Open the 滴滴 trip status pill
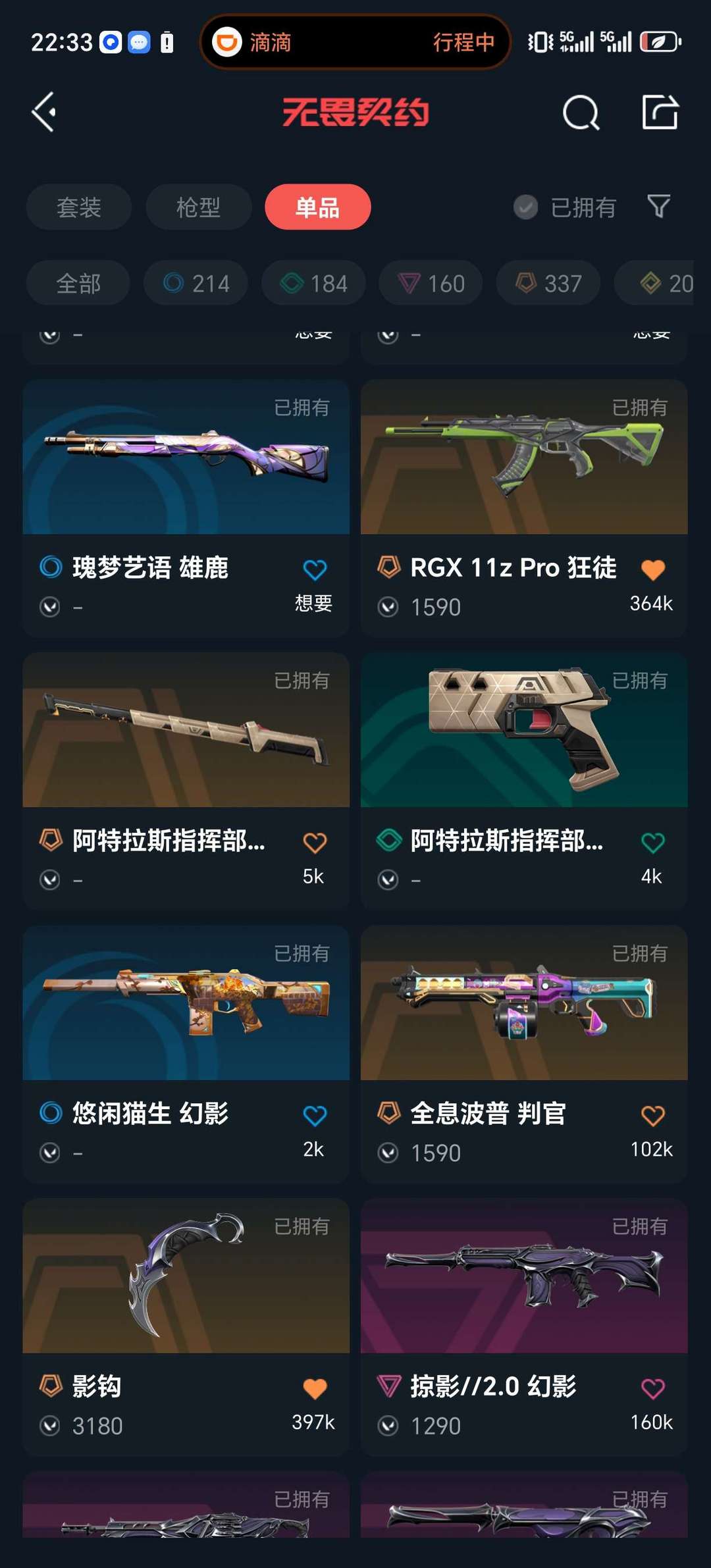 tap(355, 42)
